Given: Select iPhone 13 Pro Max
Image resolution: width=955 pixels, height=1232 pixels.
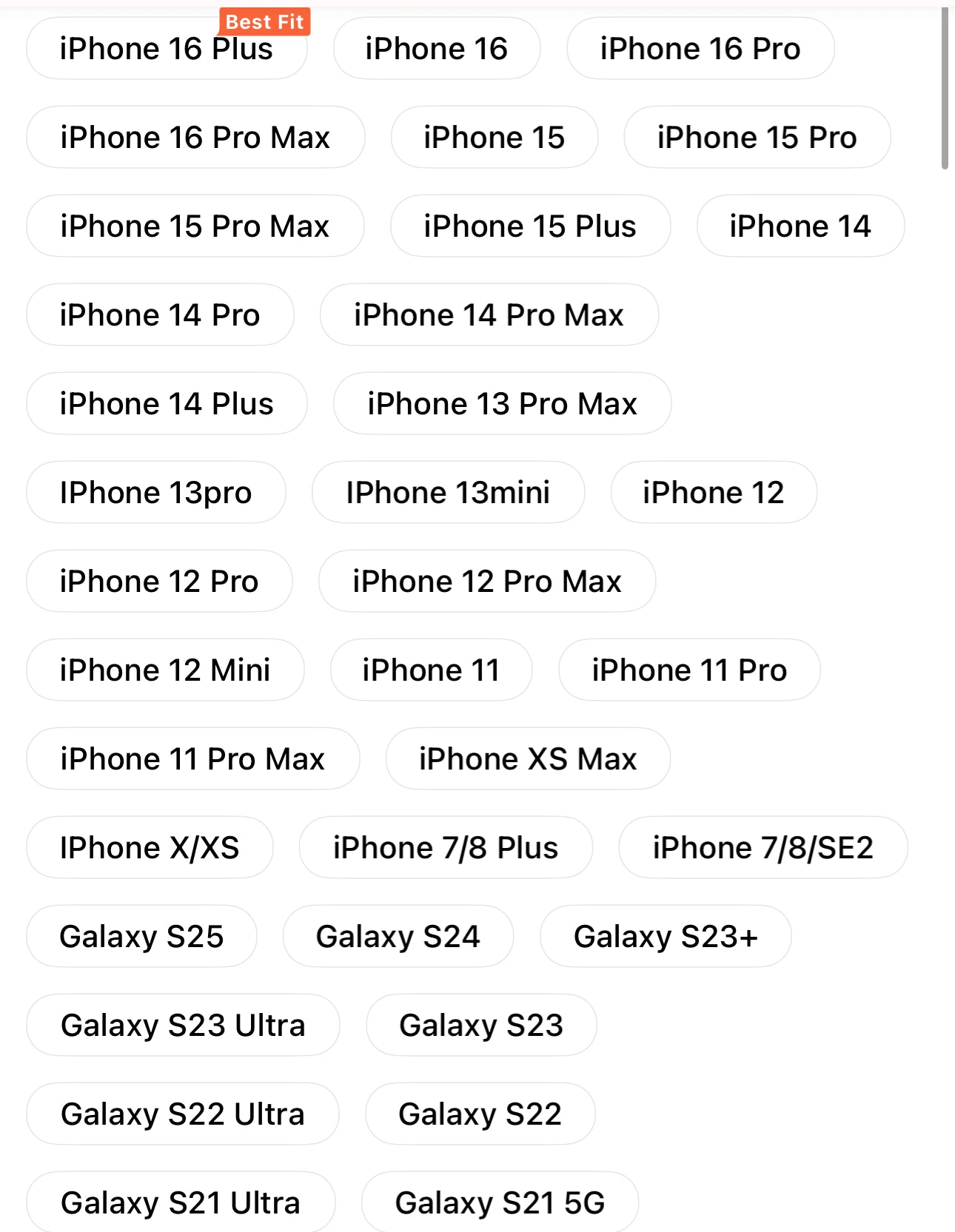Looking at the screenshot, I should tap(502, 404).
